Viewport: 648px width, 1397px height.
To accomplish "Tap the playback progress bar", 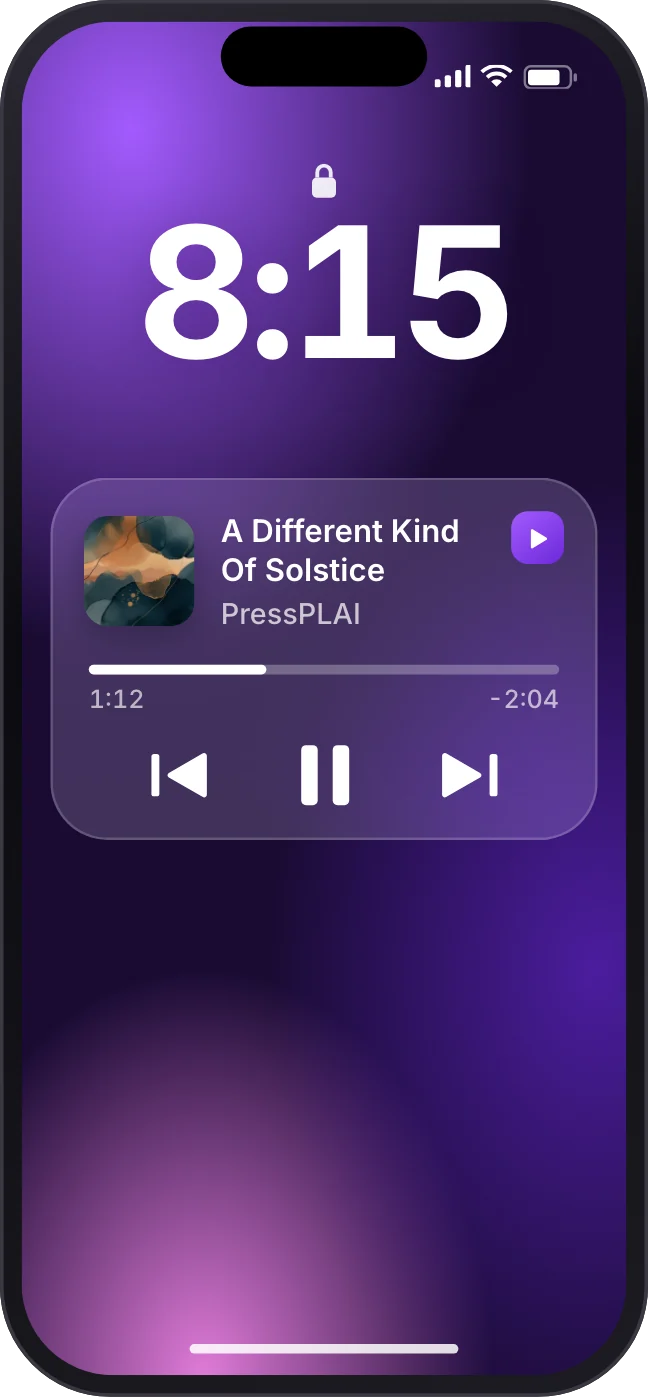I will pyautogui.click(x=324, y=670).
